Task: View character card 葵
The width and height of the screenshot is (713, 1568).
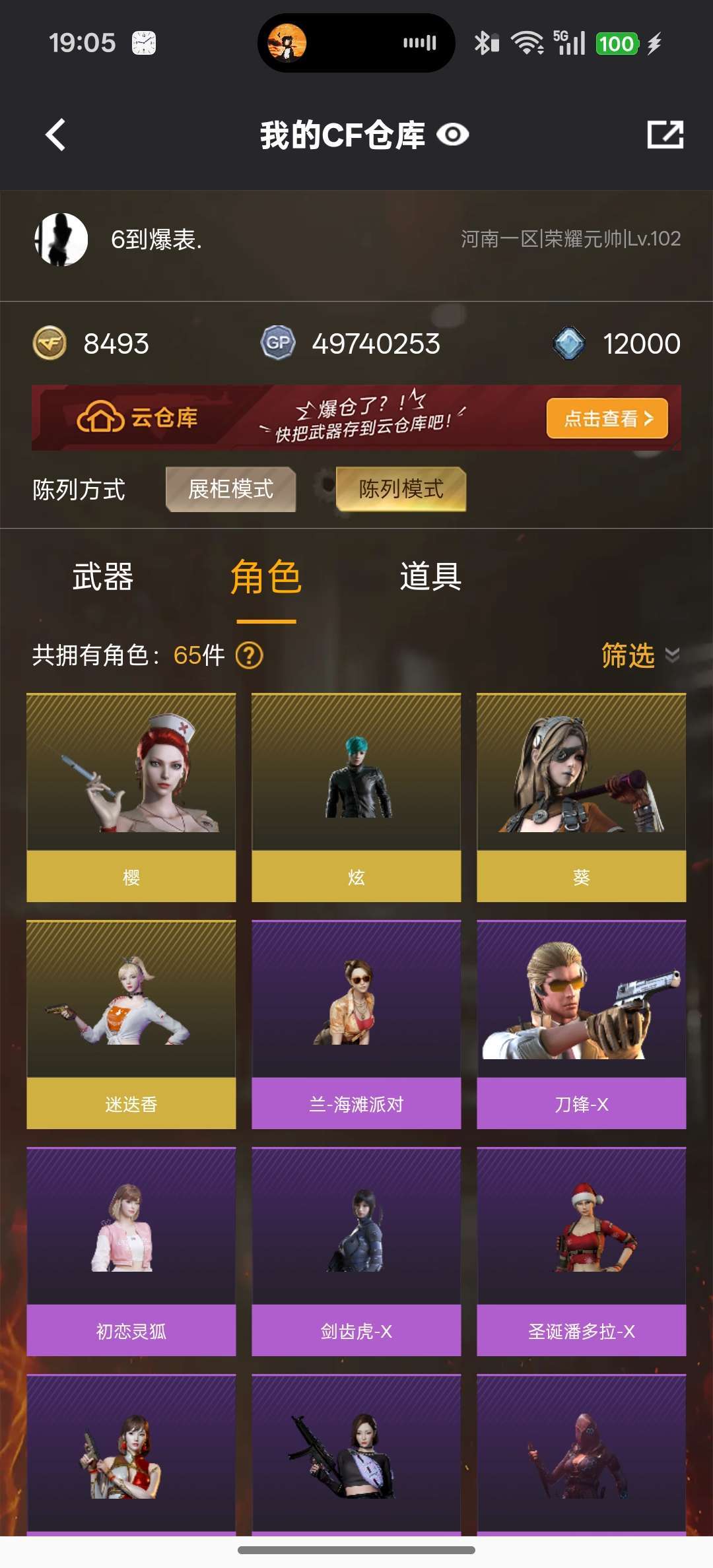Action: 581,797
